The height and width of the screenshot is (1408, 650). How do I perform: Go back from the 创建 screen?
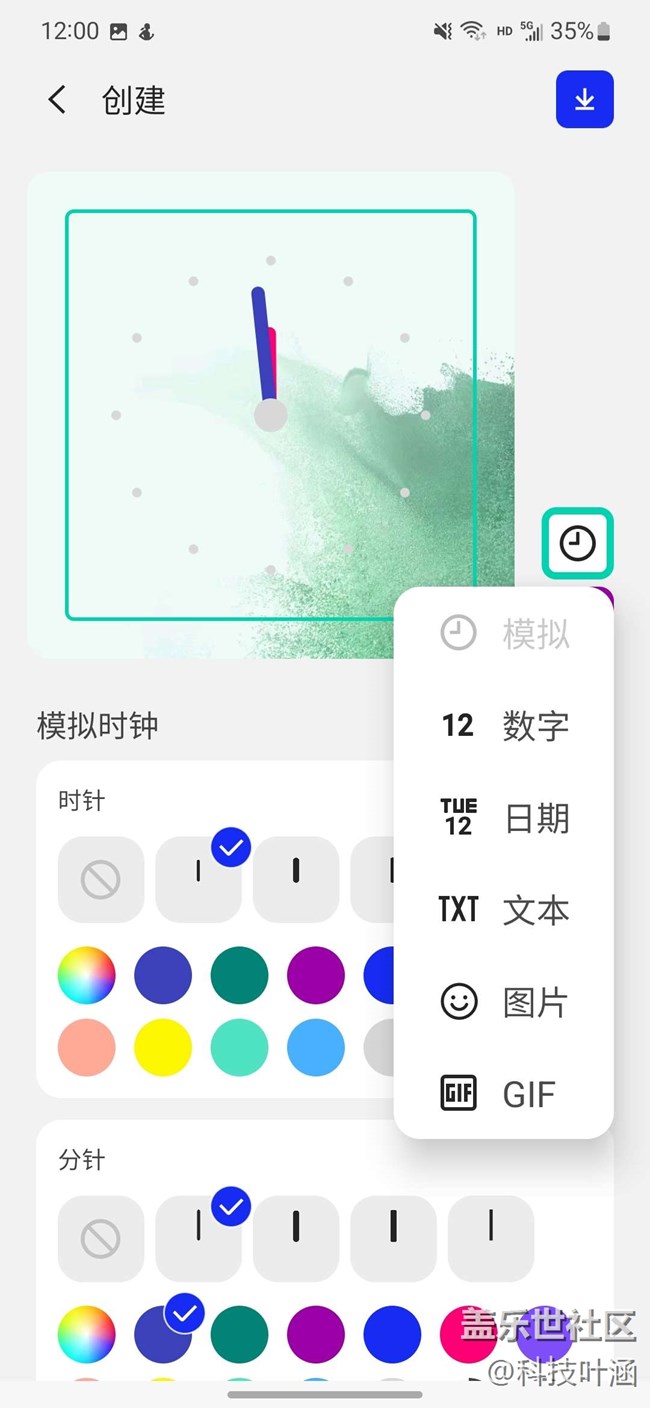(57, 100)
